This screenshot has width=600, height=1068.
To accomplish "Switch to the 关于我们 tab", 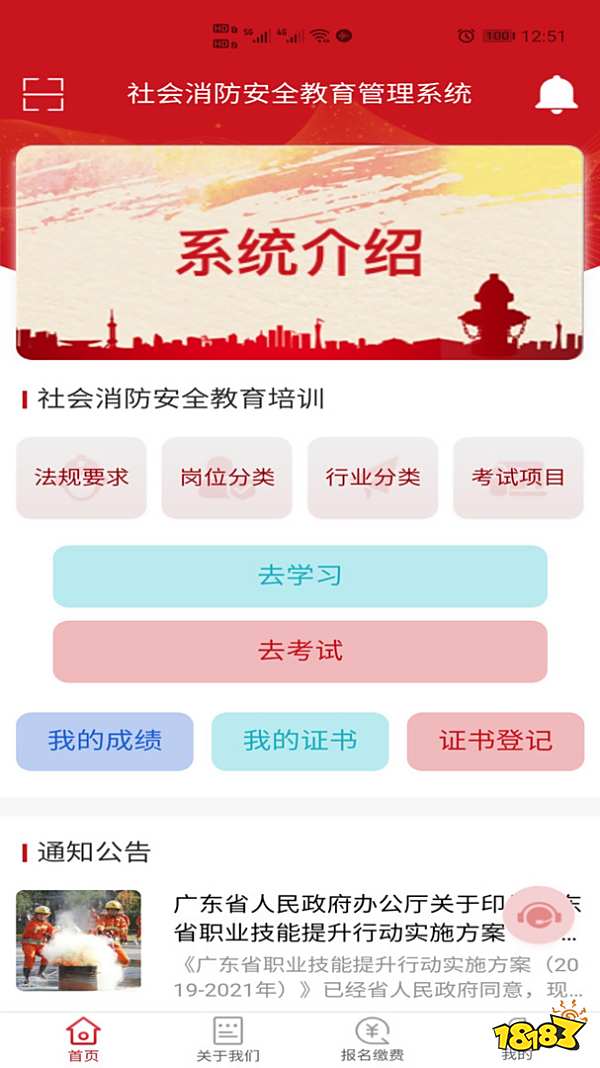I will (x=228, y=1040).
